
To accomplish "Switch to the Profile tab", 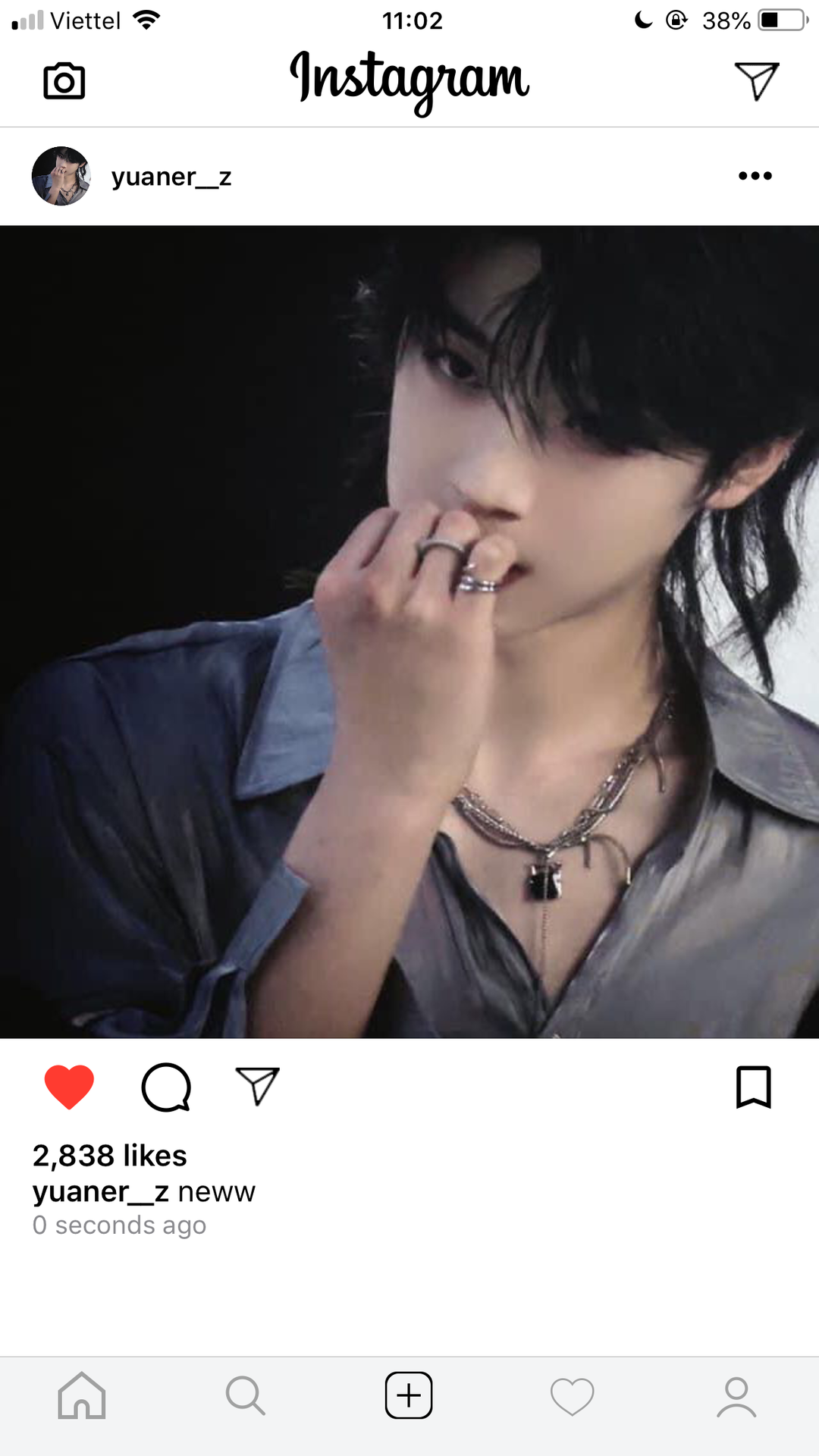I will click(x=736, y=1397).
